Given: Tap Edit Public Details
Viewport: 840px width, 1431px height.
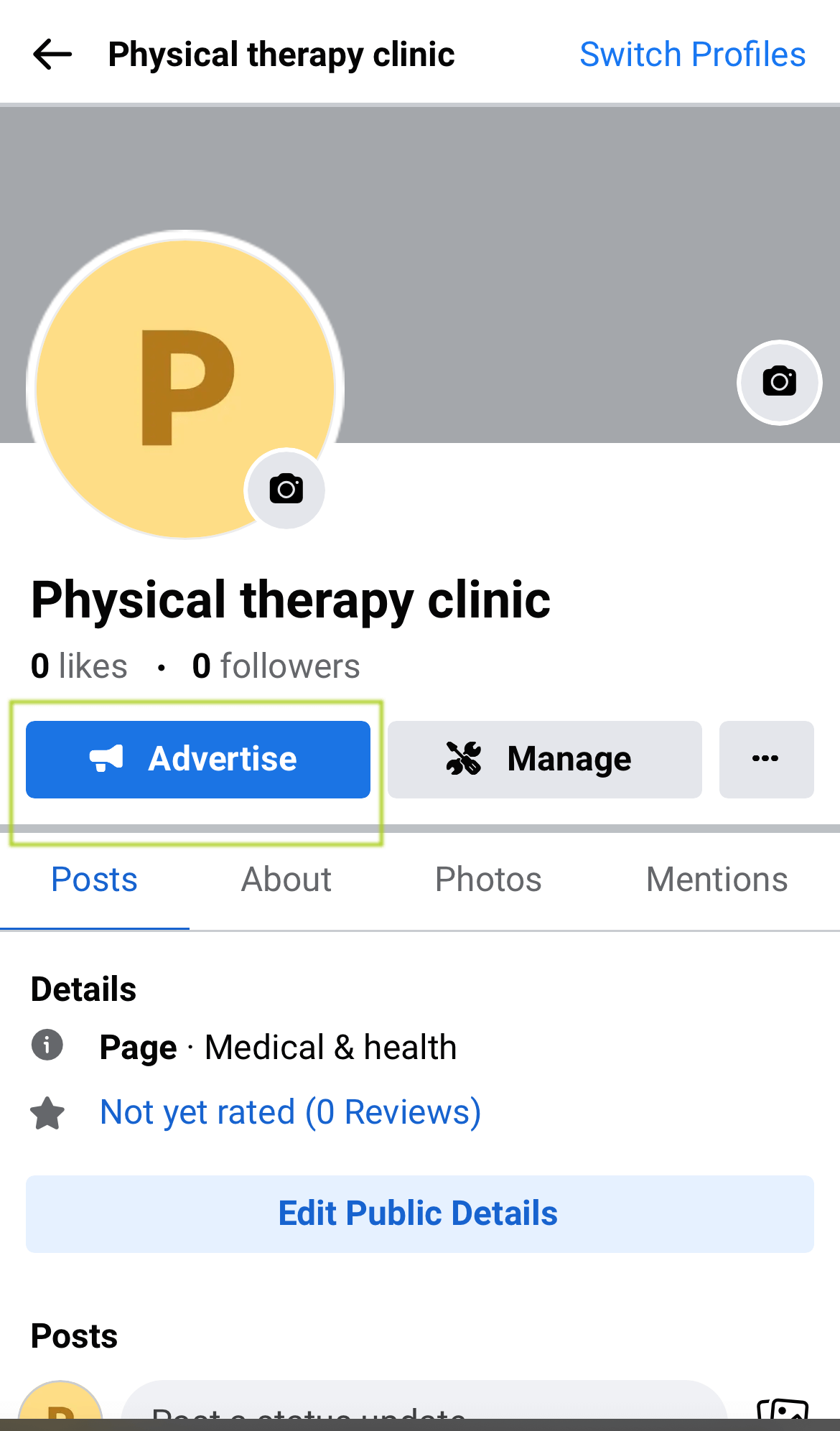Looking at the screenshot, I should coord(419,1213).
